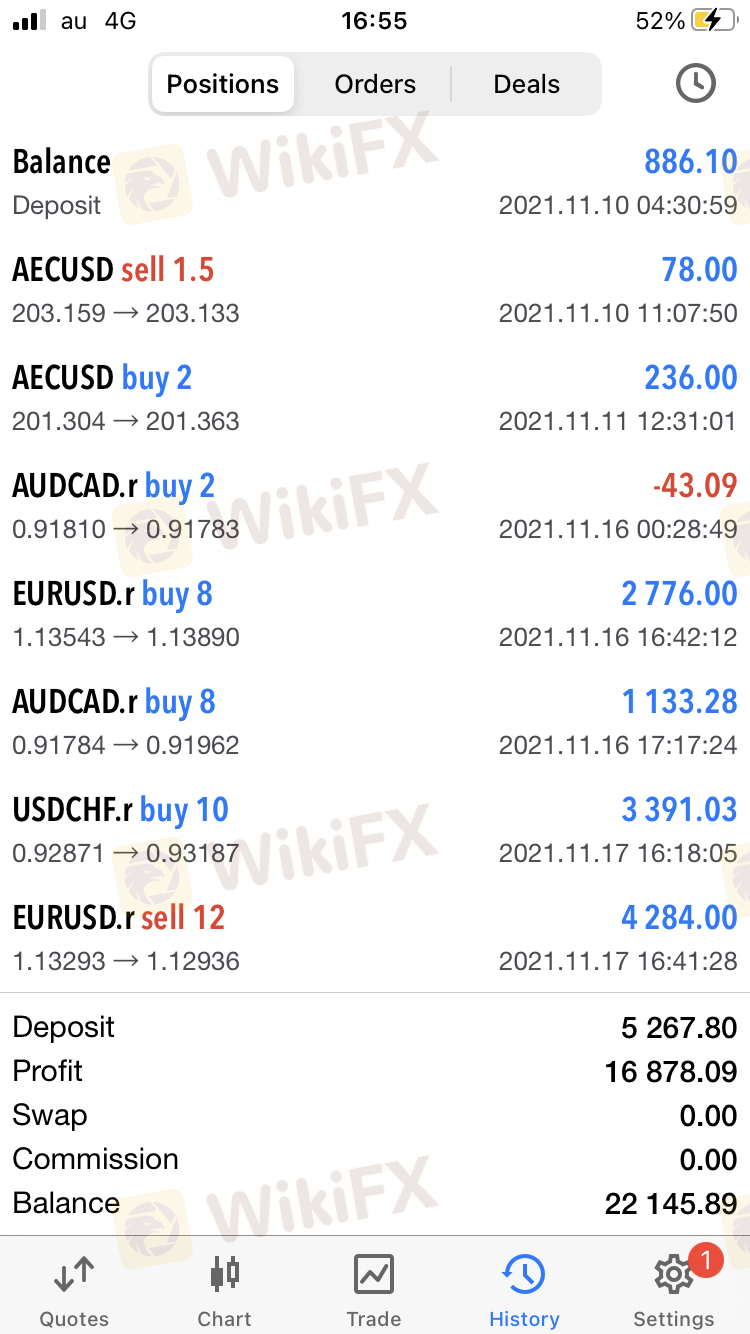Screen dimensions: 750x1334
Task: Expand the AUDCAD.r buy 8 position
Action: pyautogui.click(x=375, y=722)
